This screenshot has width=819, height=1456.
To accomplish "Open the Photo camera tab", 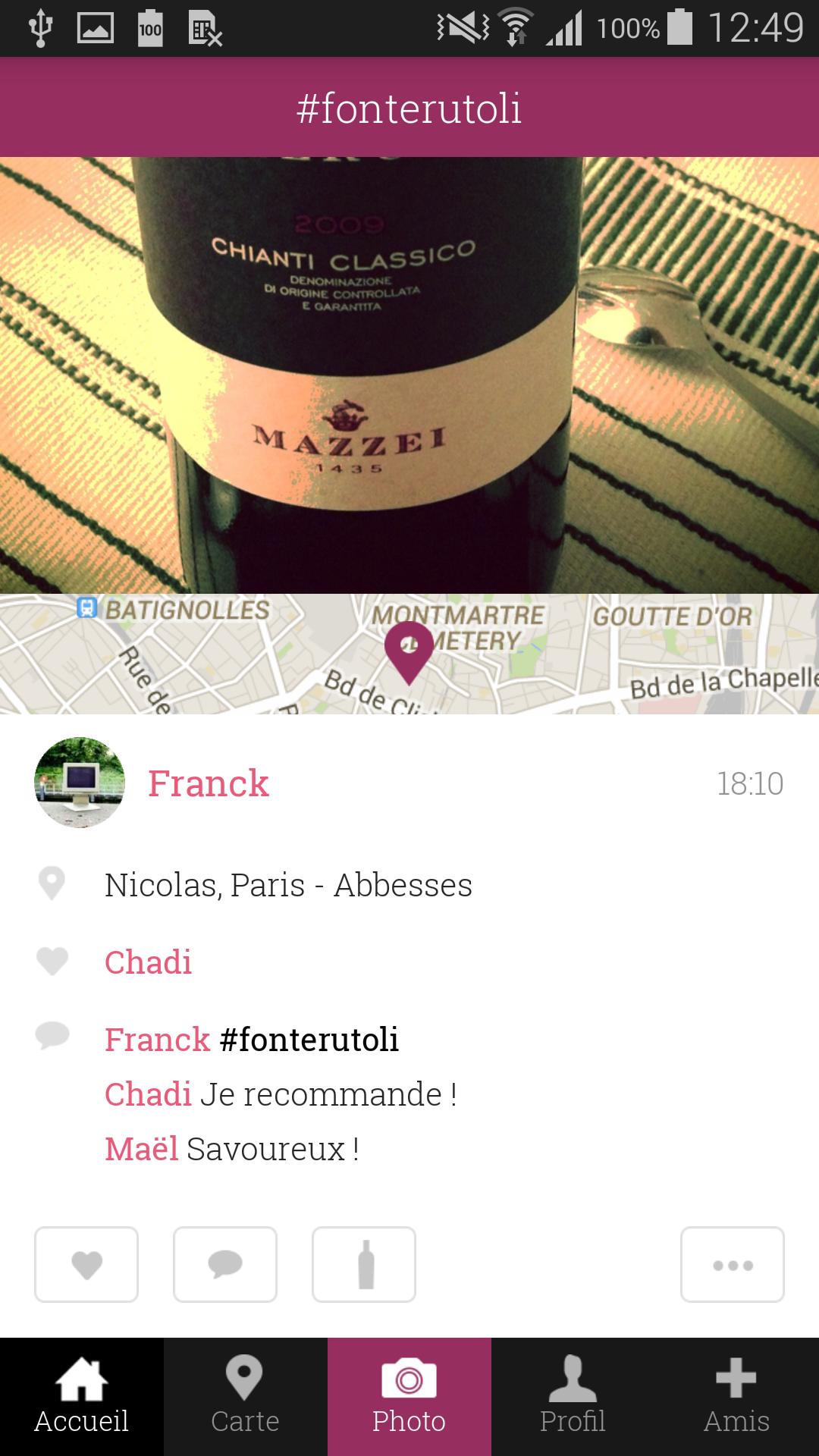I will [409, 1396].
